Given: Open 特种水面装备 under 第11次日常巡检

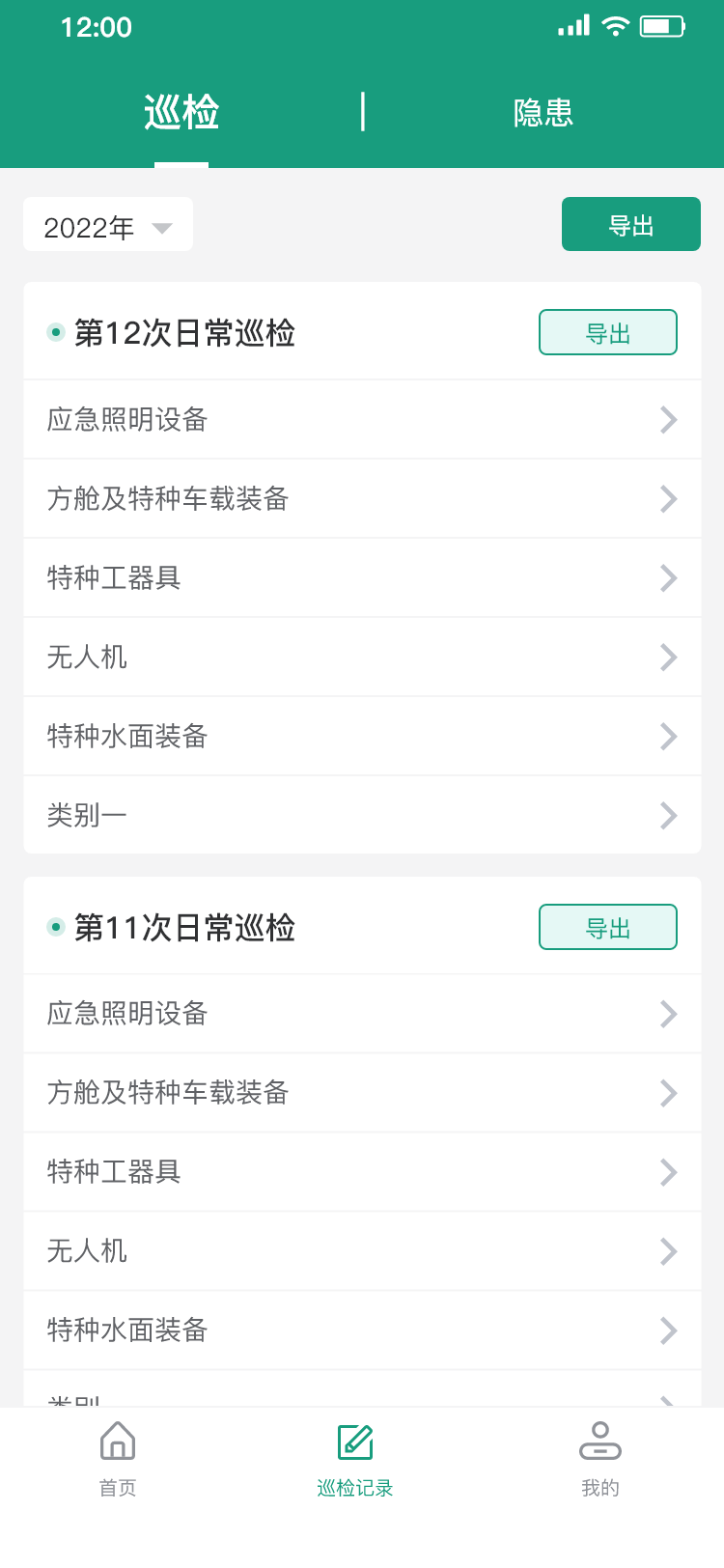Looking at the screenshot, I should click(x=362, y=1330).
